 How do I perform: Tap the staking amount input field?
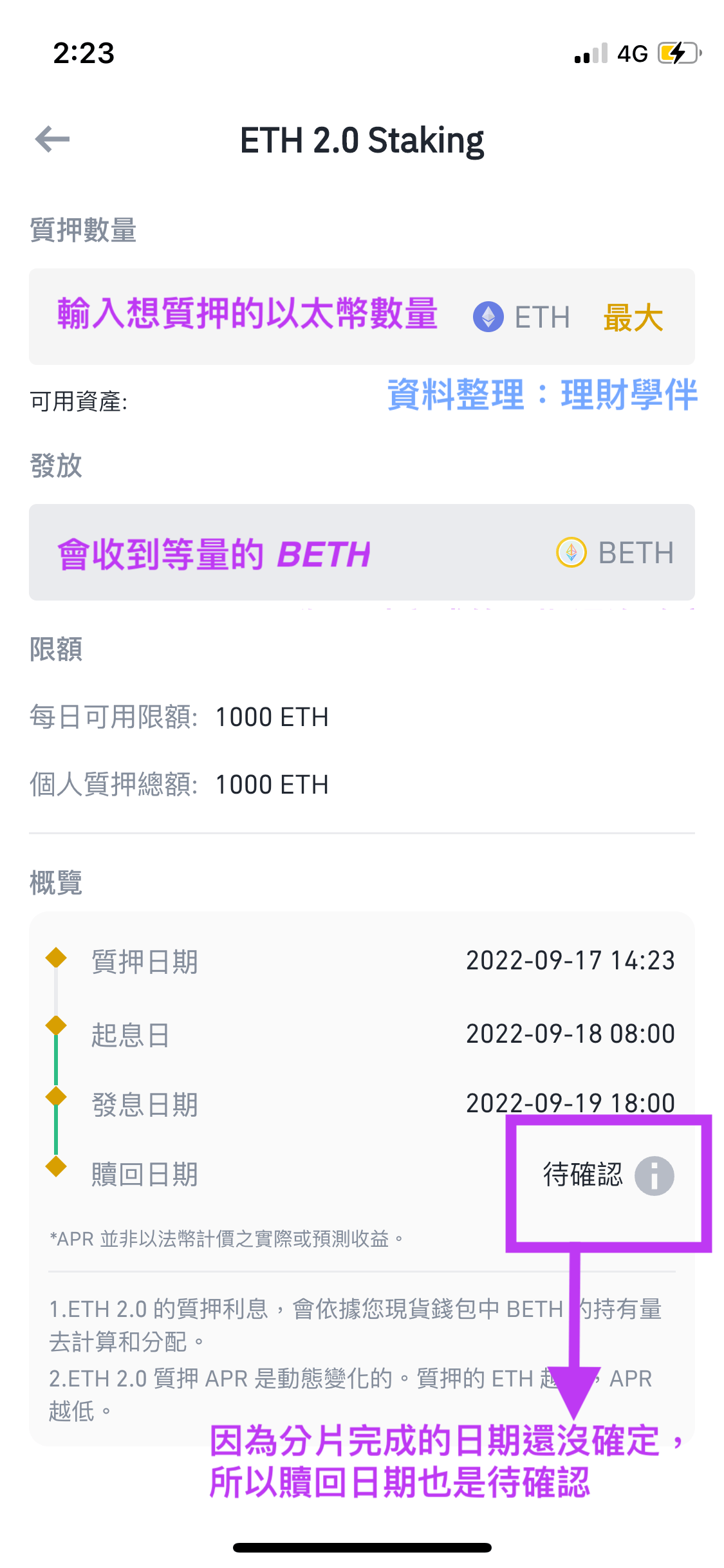point(248,316)
